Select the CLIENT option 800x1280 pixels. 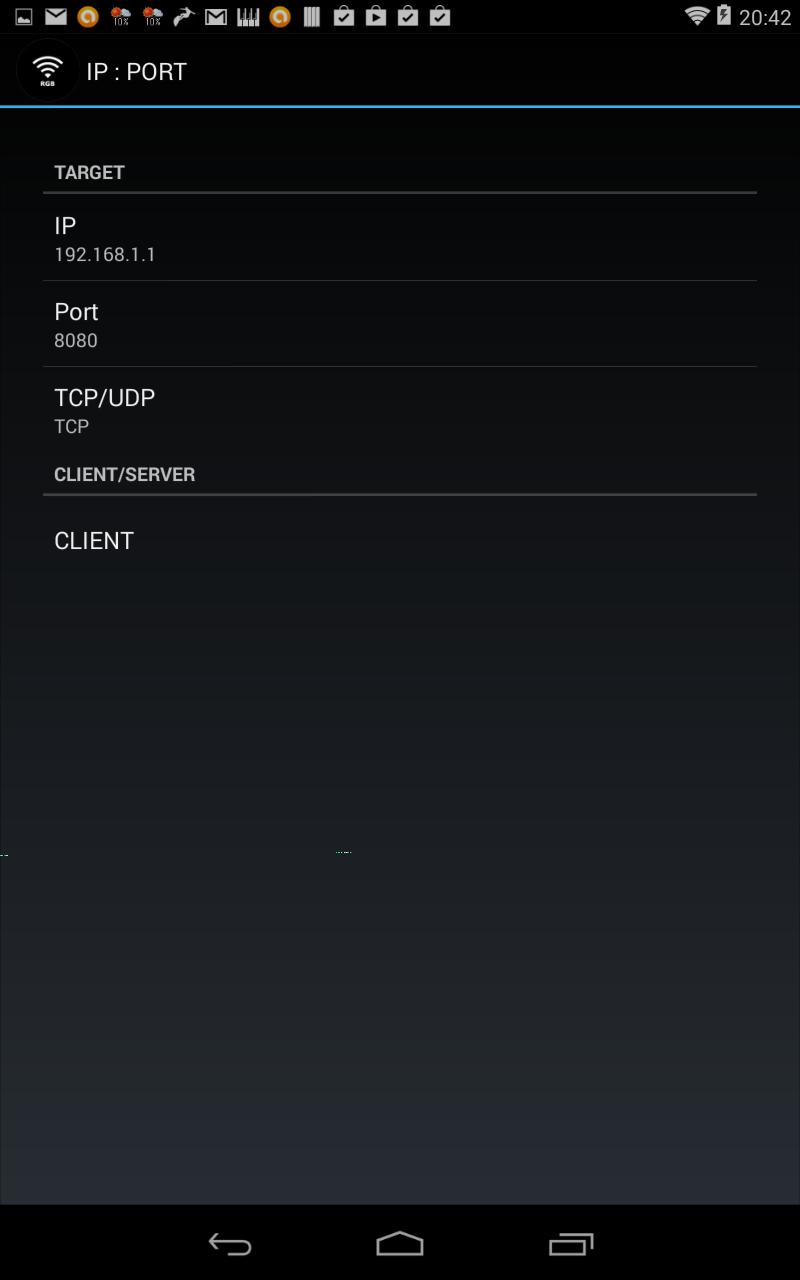(x=400, y=540)
